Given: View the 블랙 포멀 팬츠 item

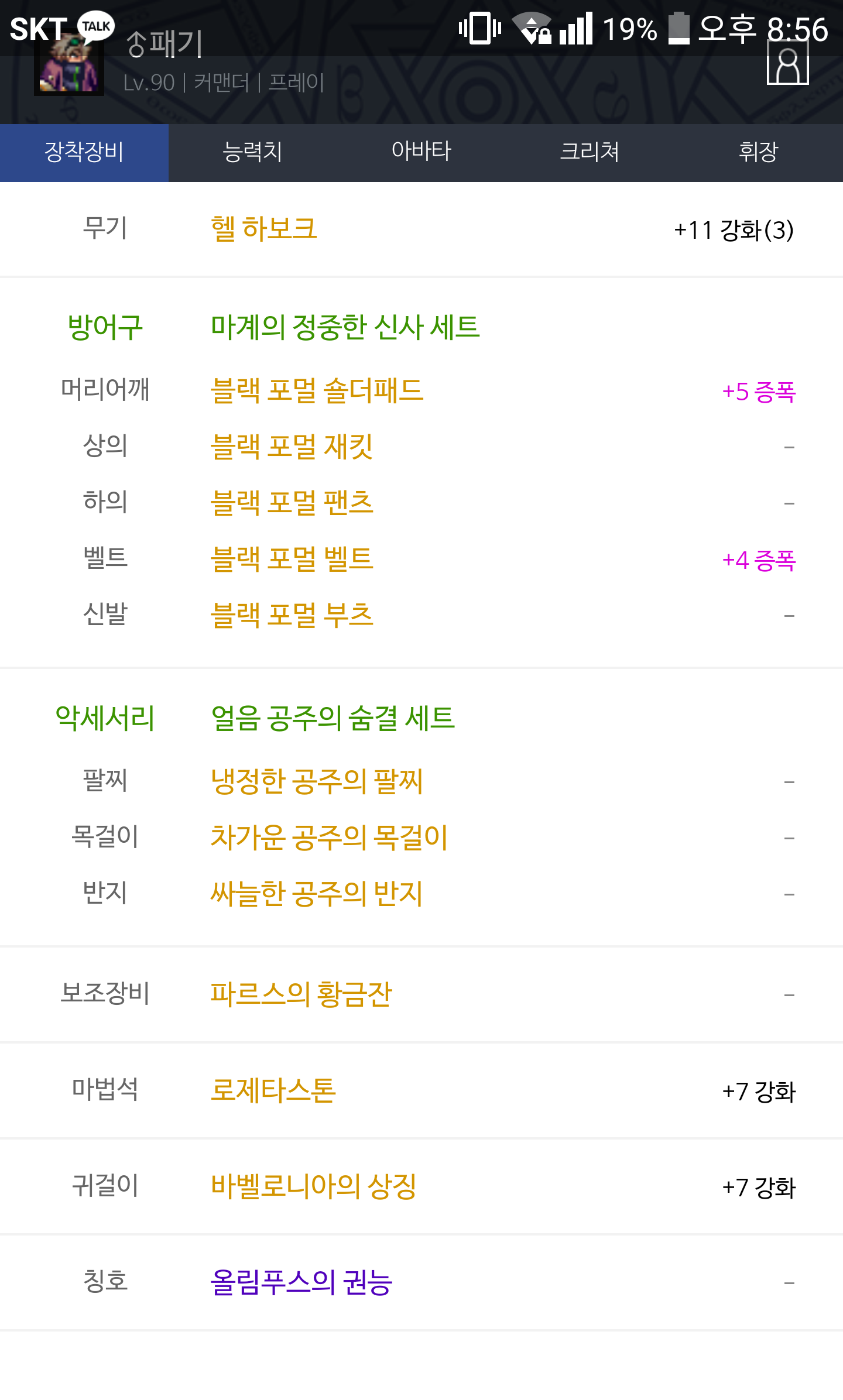Looking at the screenshot, I should point(292,503).
